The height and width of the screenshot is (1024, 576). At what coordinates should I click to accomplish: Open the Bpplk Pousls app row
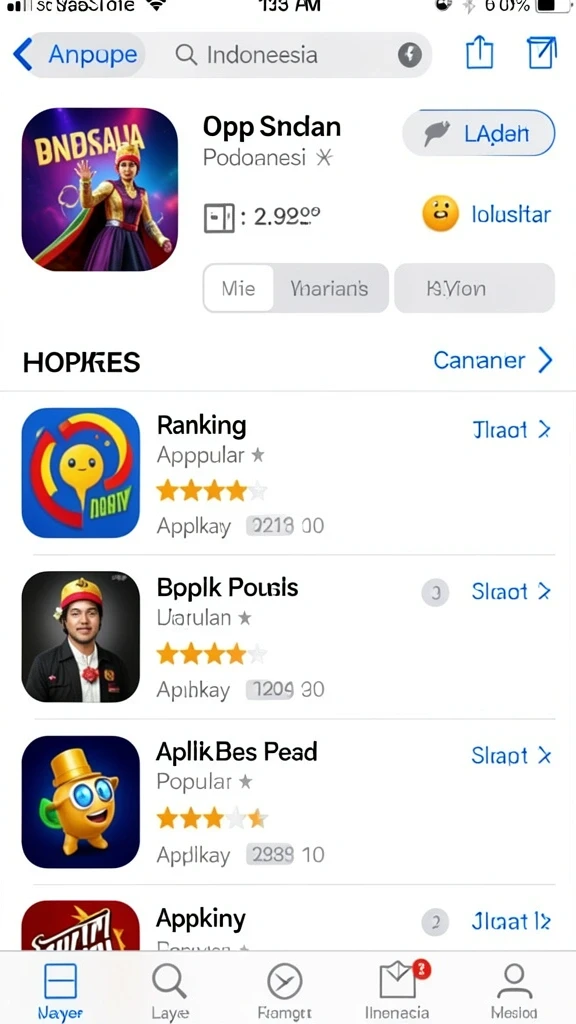coord(288,637)
